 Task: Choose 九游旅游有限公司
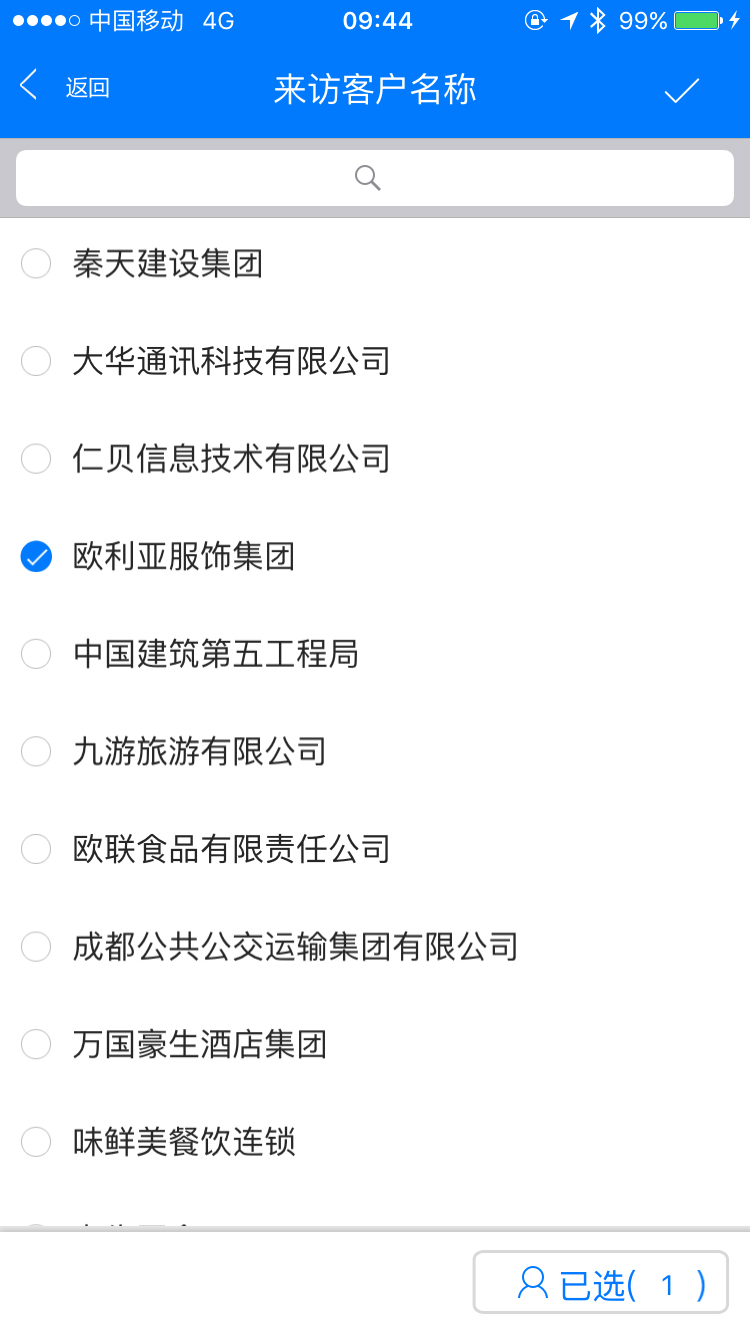[x=36, y=751]
